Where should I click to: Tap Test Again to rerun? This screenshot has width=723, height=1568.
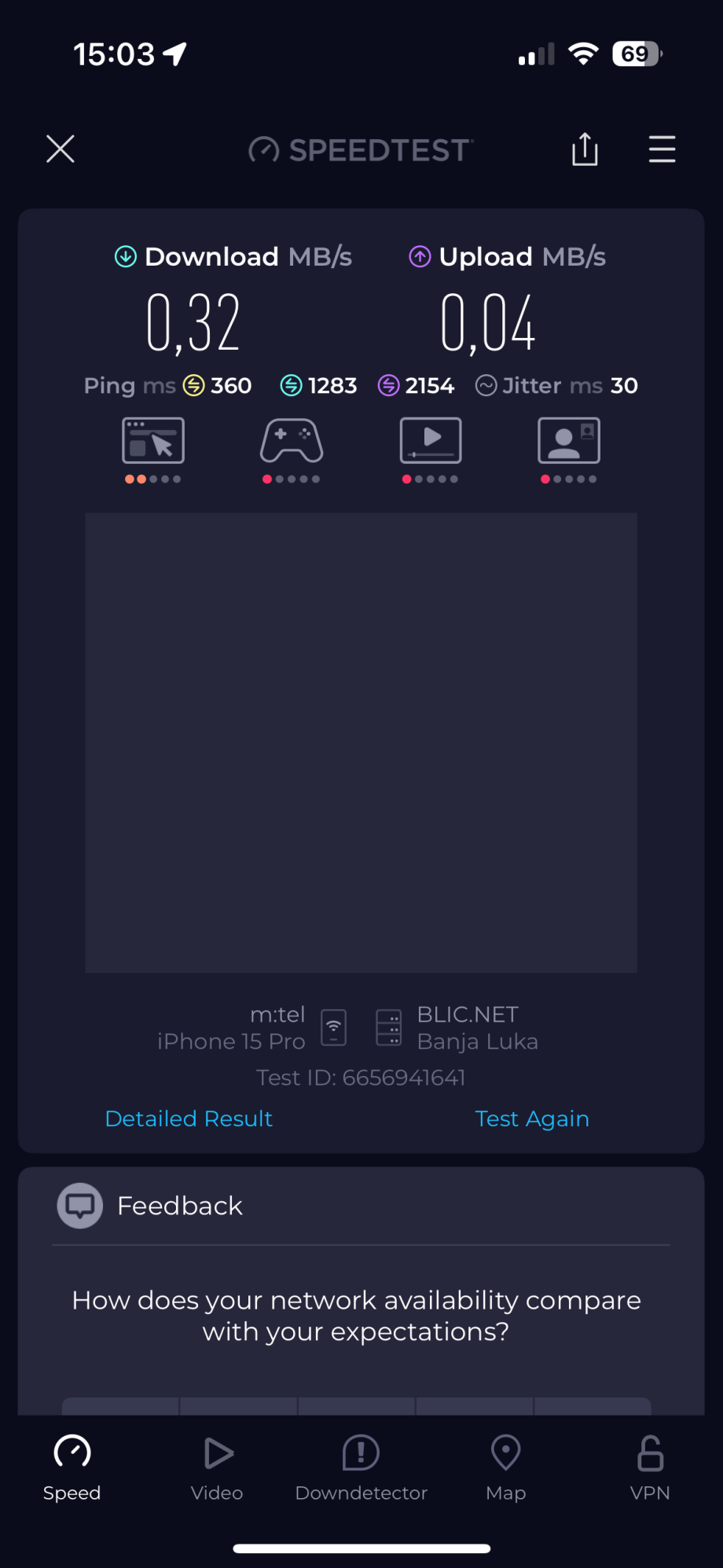[532, 1118]
